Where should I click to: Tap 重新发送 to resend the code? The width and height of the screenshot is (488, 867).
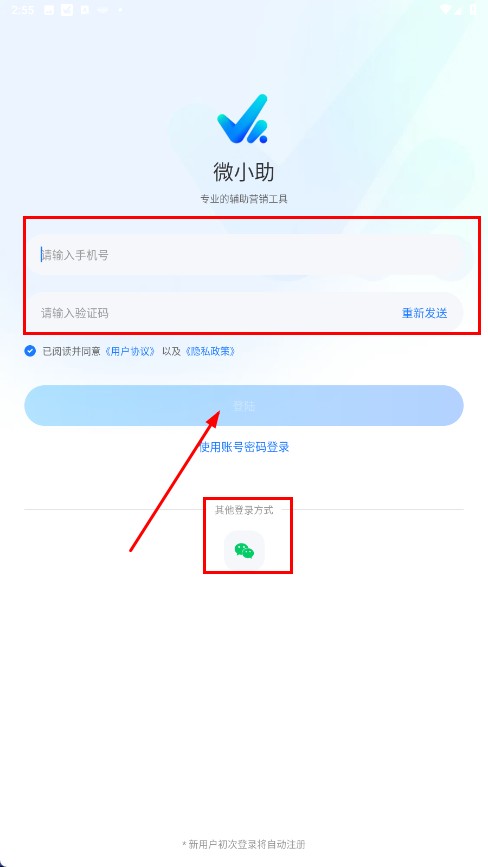[424, 313]
